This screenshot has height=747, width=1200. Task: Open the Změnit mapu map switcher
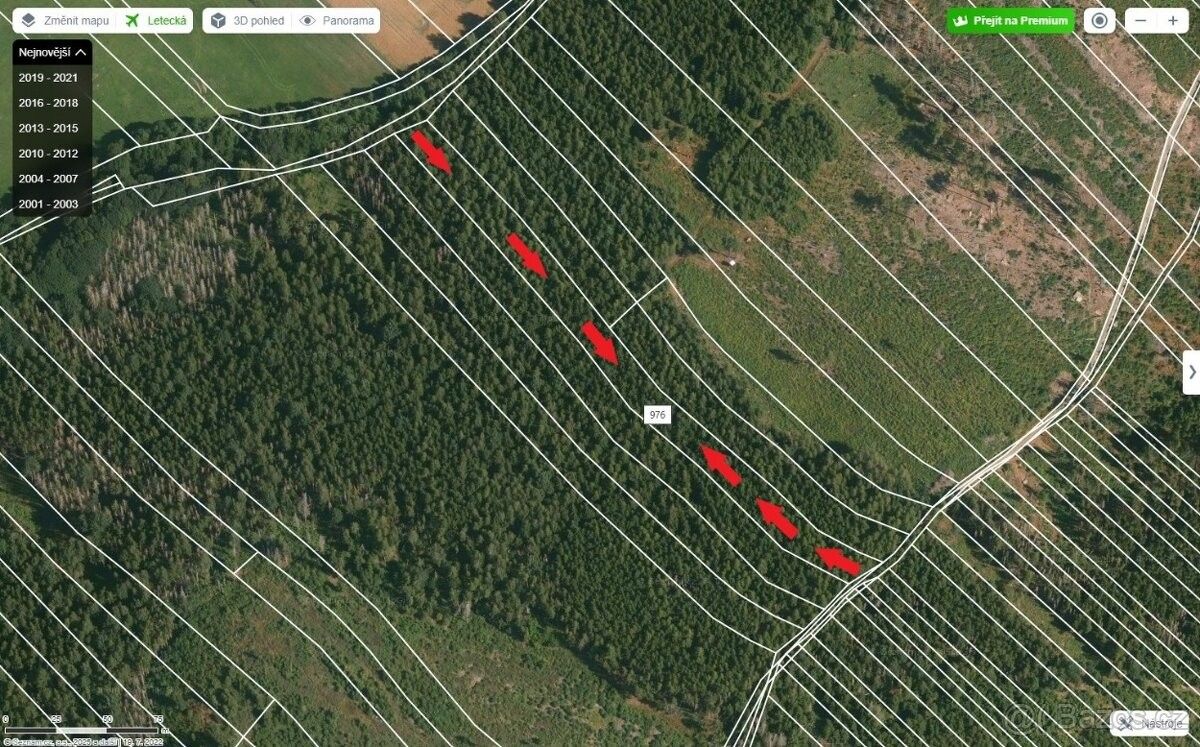click(x=65, y=20)
